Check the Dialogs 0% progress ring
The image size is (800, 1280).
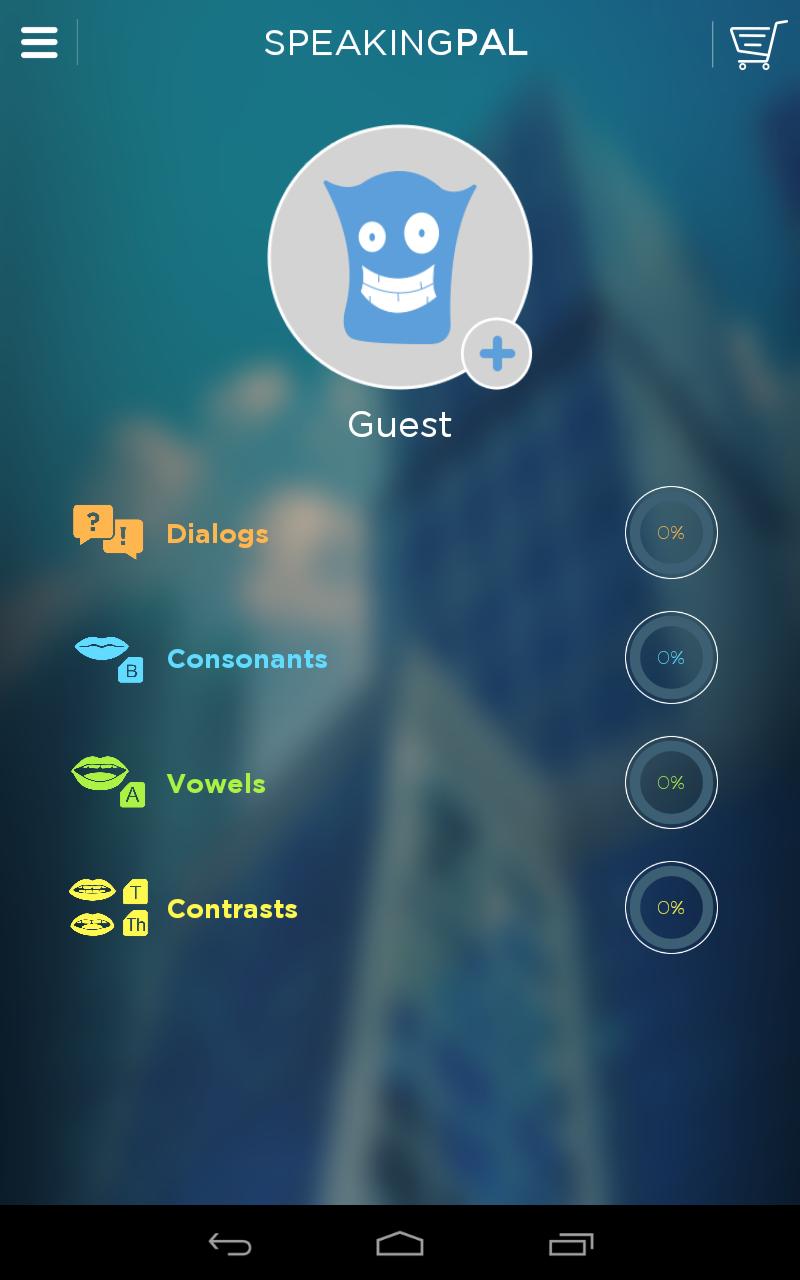point(671,533)
